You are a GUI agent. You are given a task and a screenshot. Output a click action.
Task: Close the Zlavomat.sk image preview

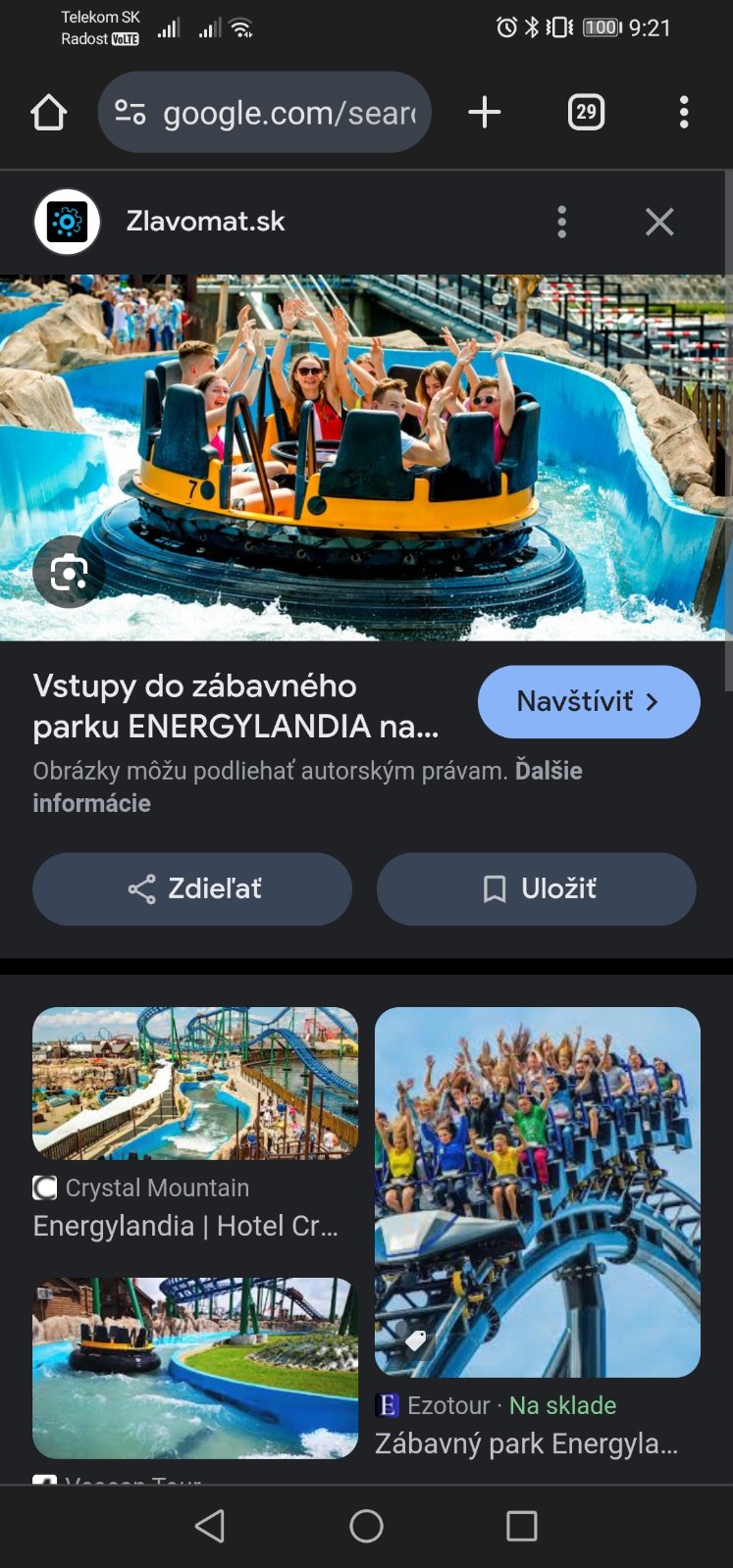pos(659,222)
